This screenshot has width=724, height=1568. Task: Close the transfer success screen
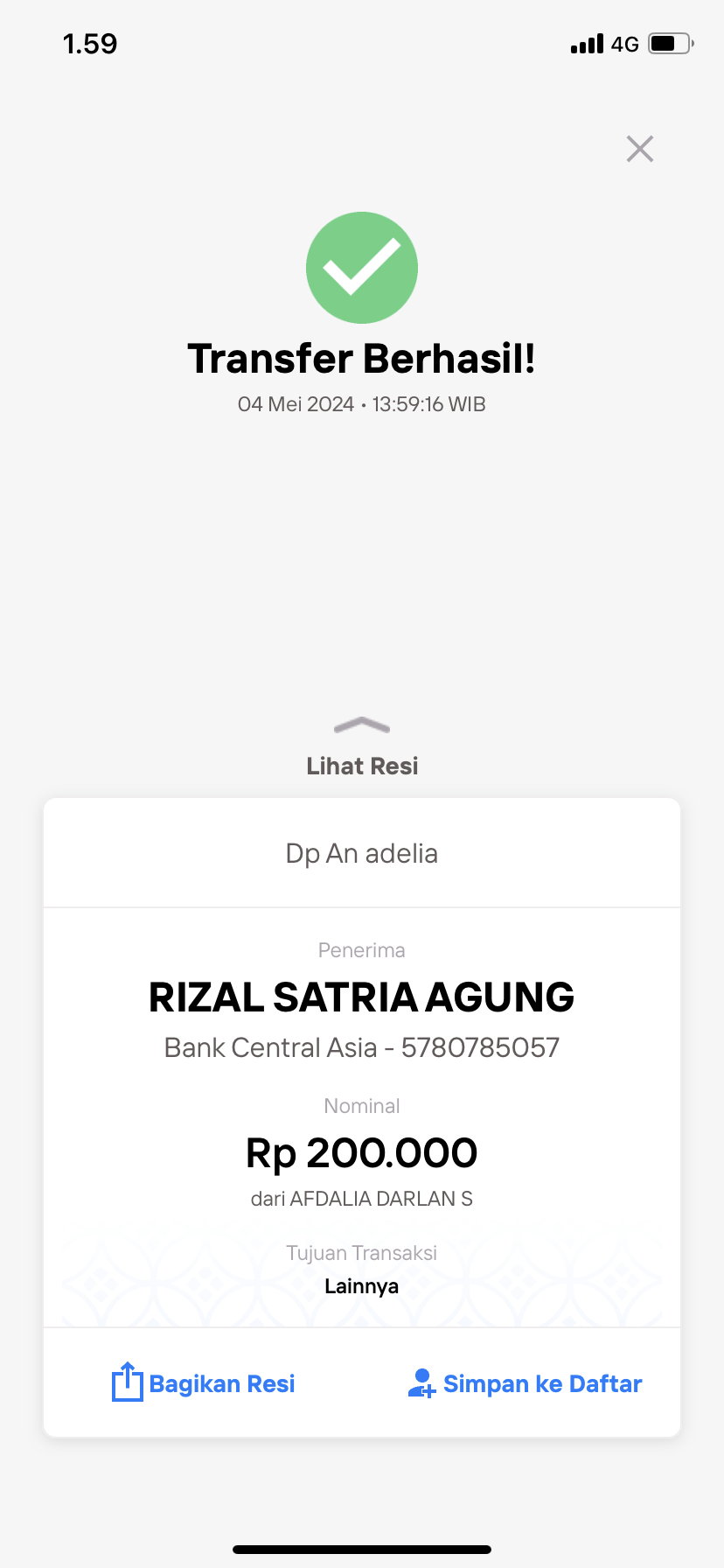[640, 149]
